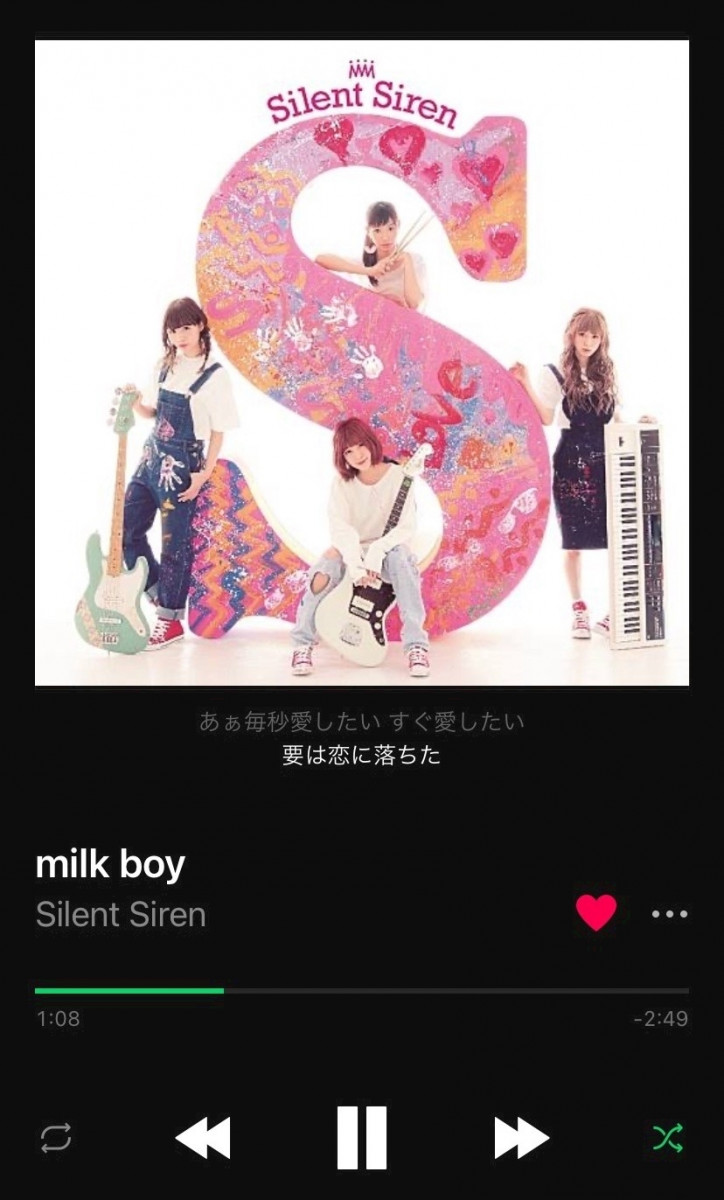The height and width of the screenshot is (1200, 724).
Task: Go back to the previous track
Action: pyautogui.click(x=203, y=1138)
